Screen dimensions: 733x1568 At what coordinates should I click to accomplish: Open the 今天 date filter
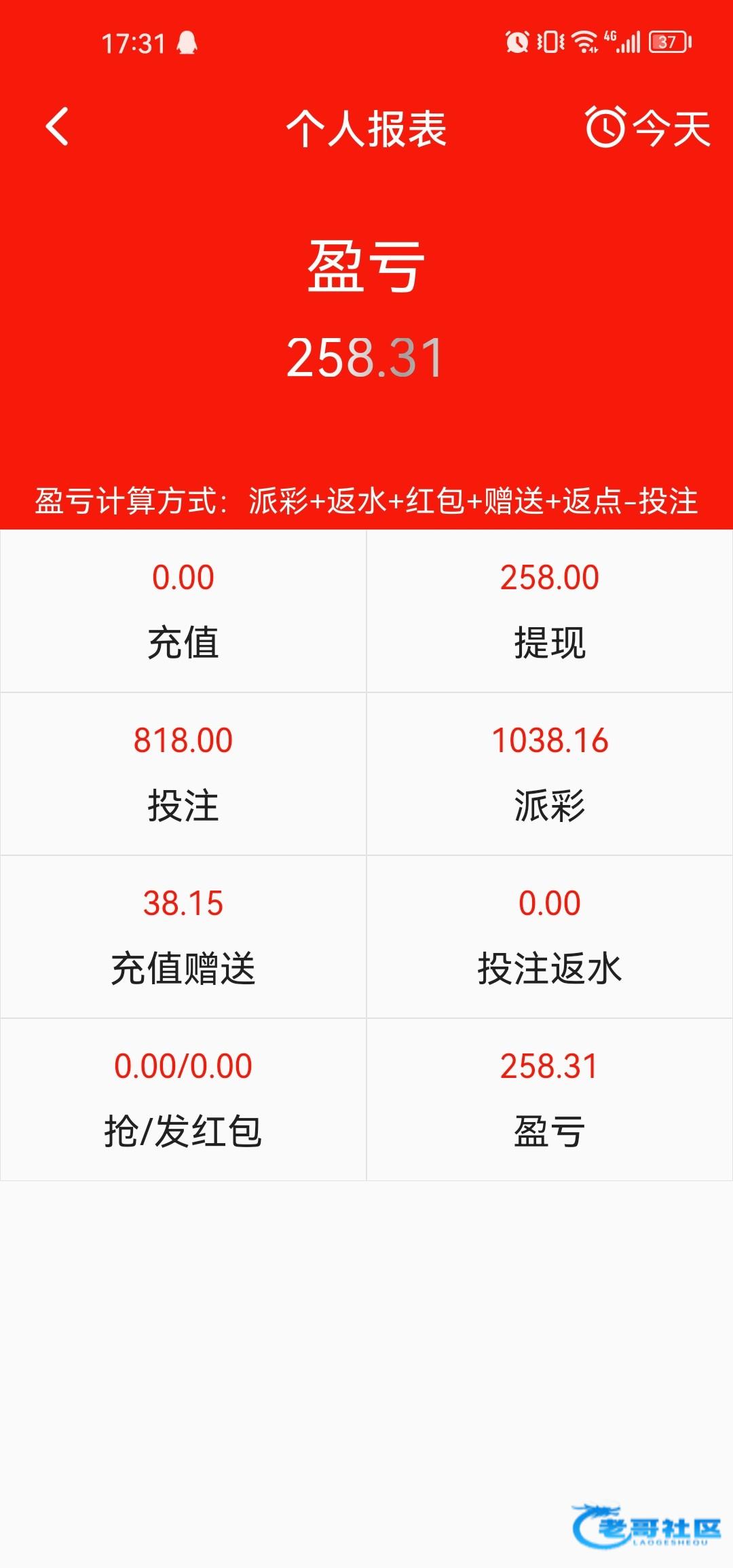[647, 127]
